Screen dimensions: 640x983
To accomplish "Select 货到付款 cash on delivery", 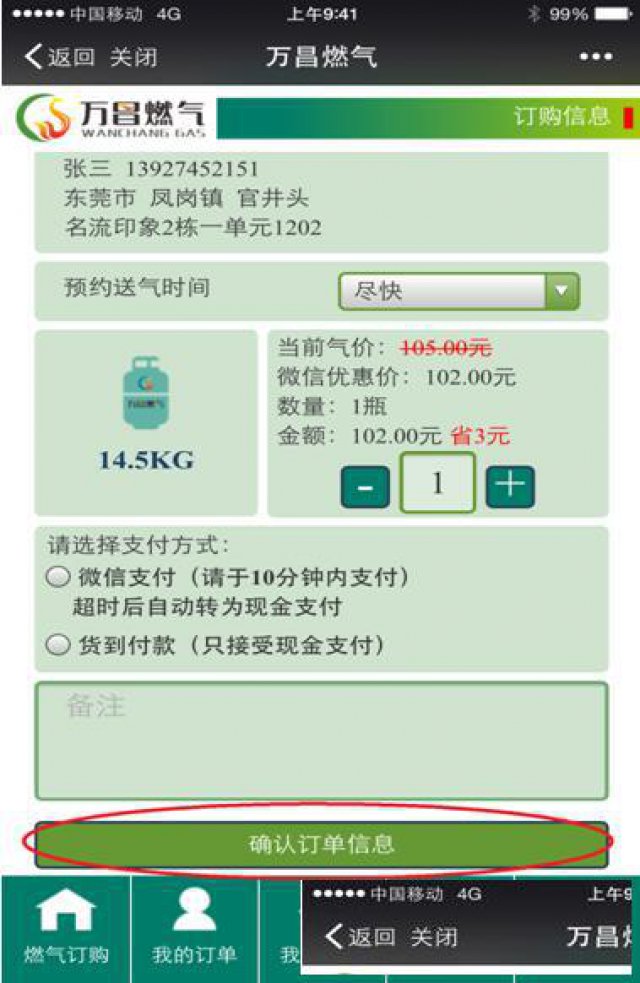I will 59,644.
